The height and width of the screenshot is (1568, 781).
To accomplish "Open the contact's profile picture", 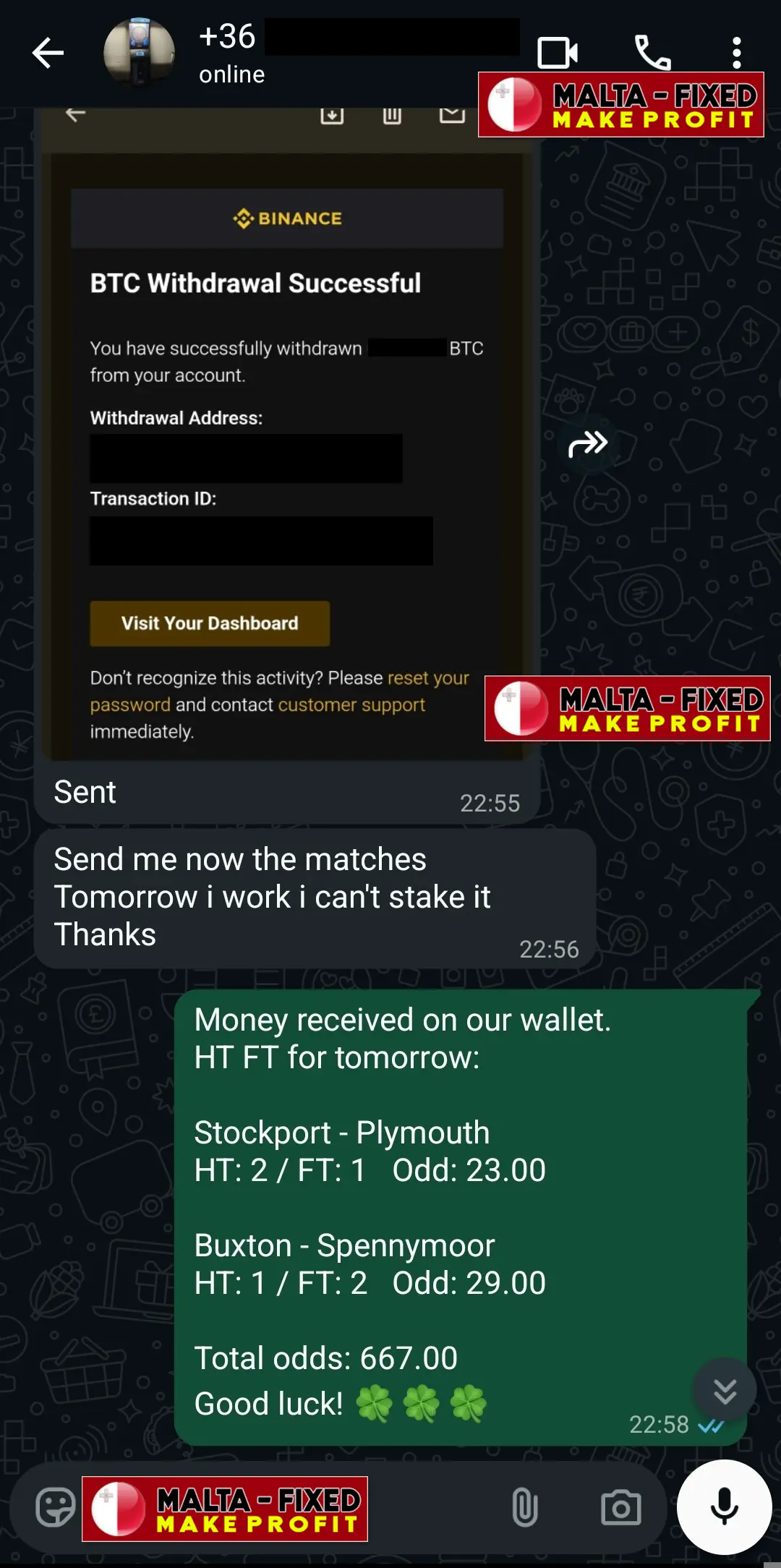I will pyautogui.click(x=139, y=53).
